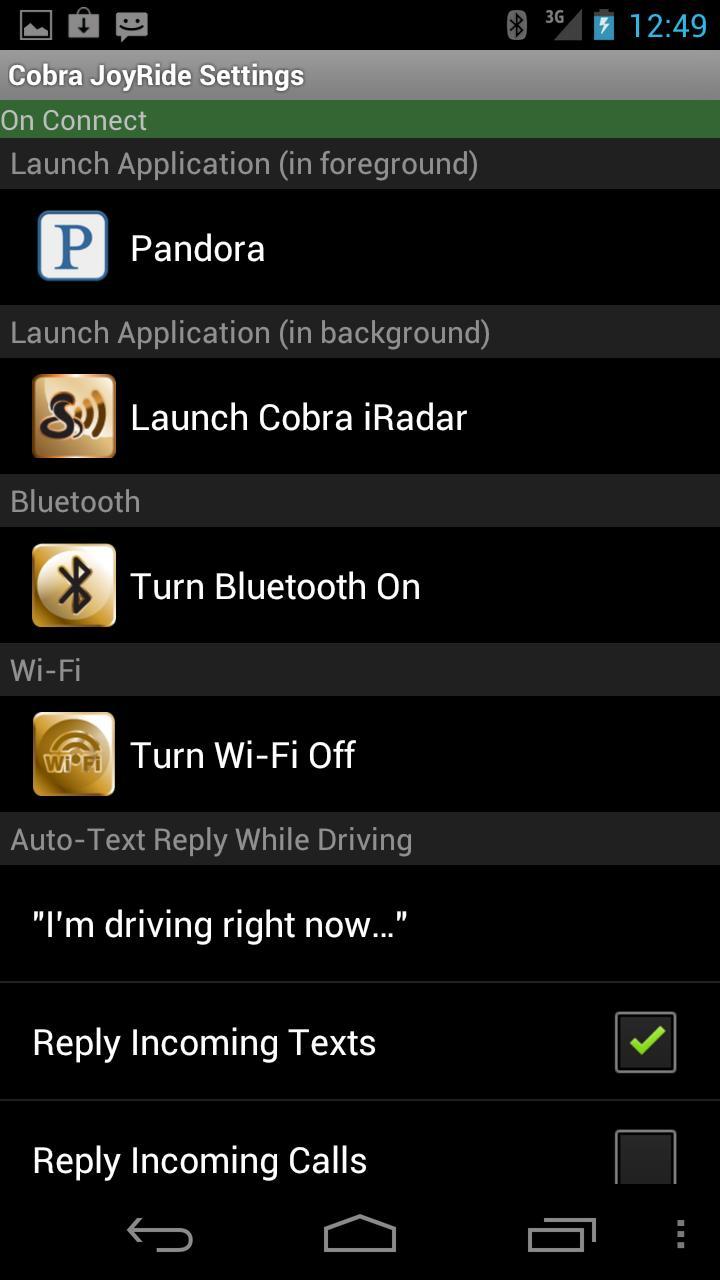720x1280 pixels.
Task: Tap the gold Wi-Fi icon
Action: click(73, 752)
